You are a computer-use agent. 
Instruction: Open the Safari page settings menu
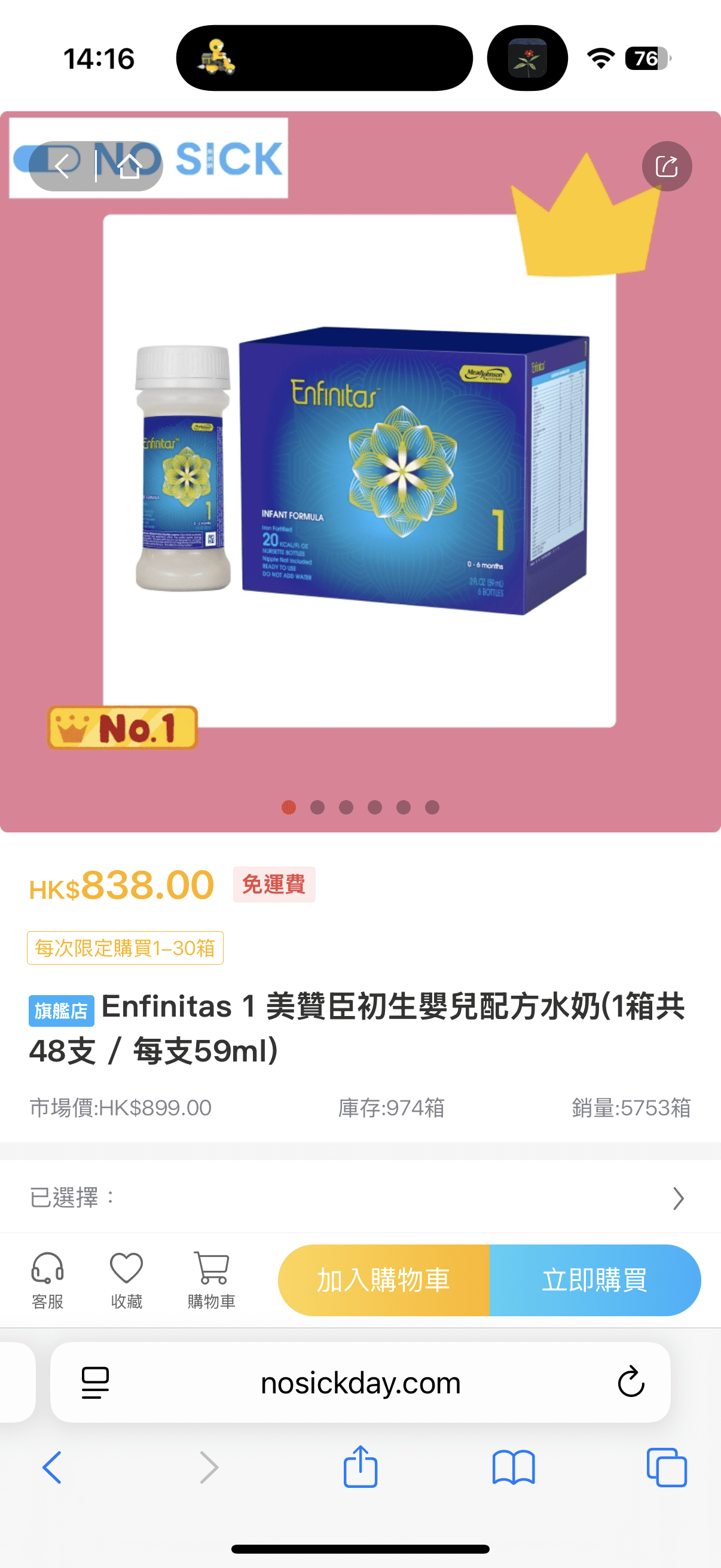[x=96, y=1383]
